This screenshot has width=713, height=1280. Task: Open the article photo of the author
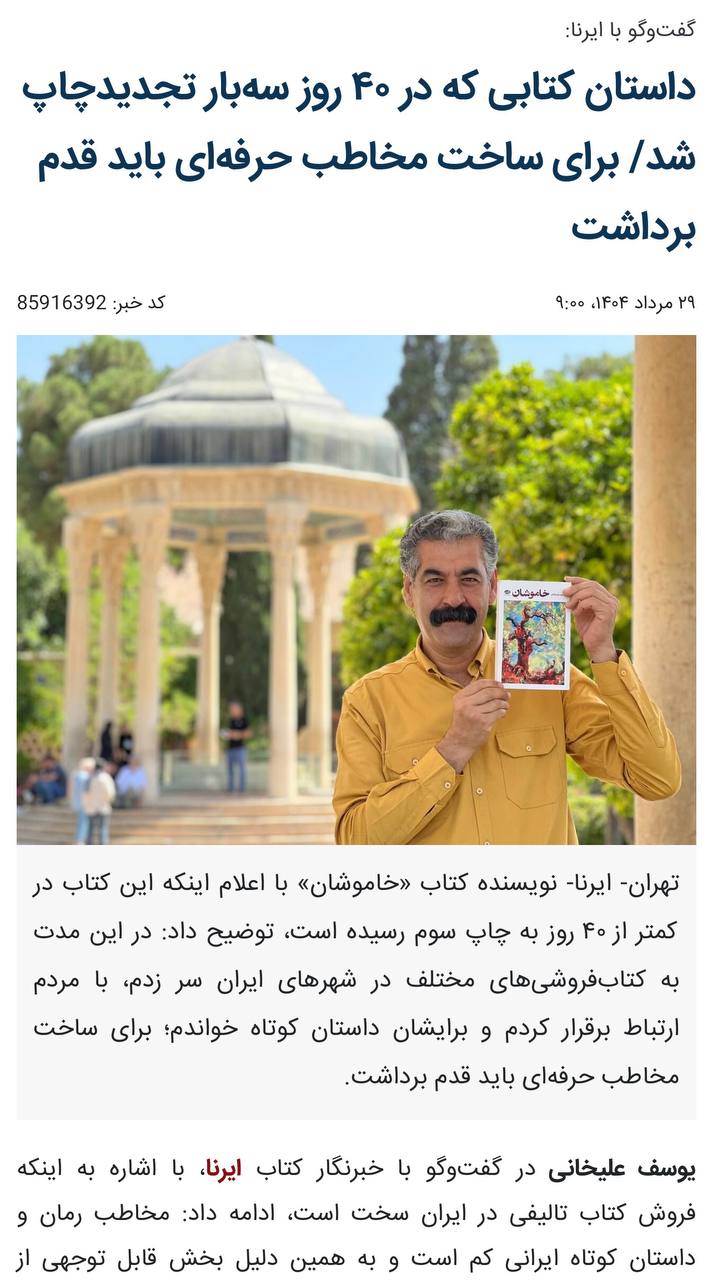coord(356,590)
